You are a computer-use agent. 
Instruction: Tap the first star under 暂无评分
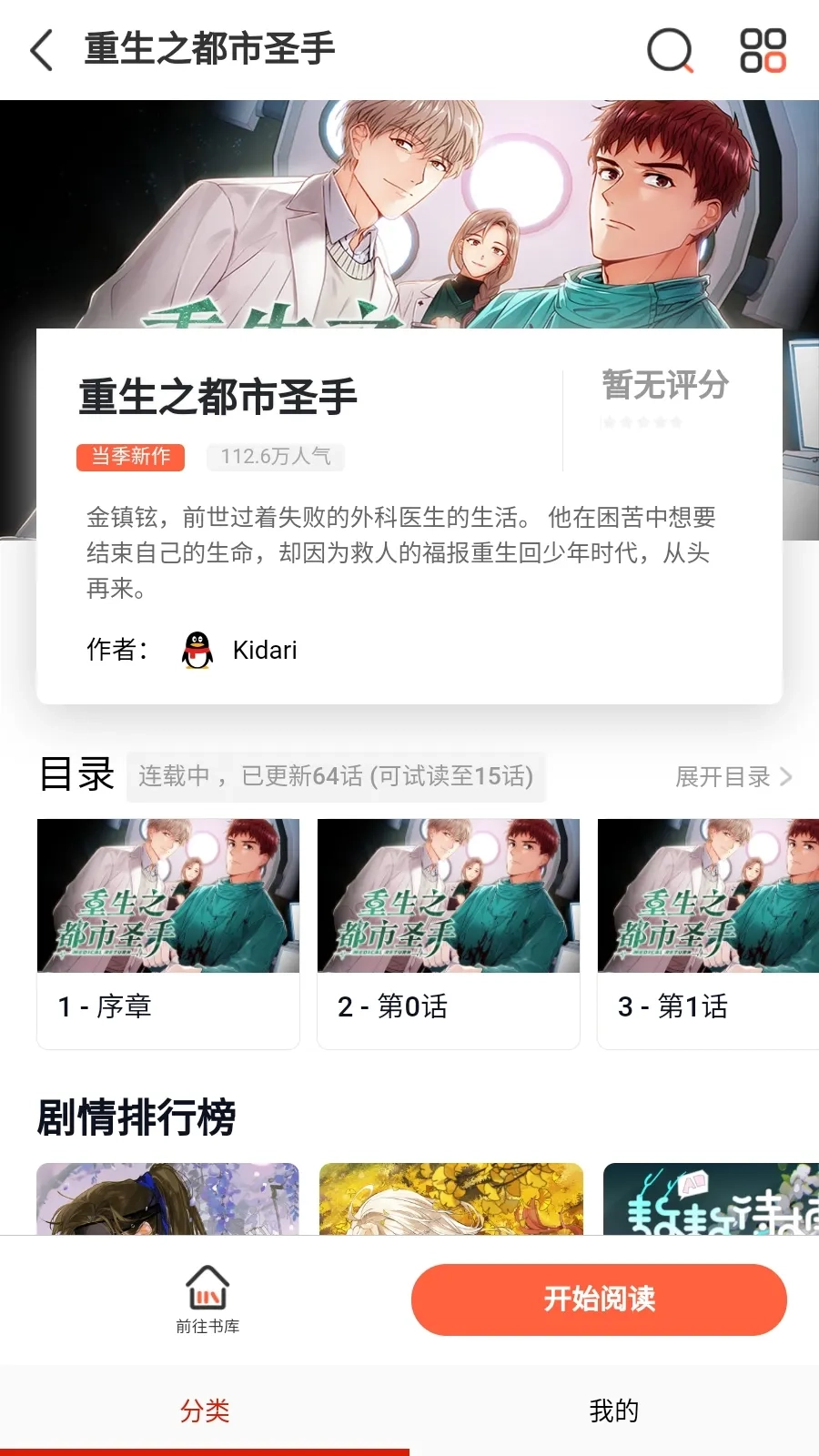click(610, 421)
